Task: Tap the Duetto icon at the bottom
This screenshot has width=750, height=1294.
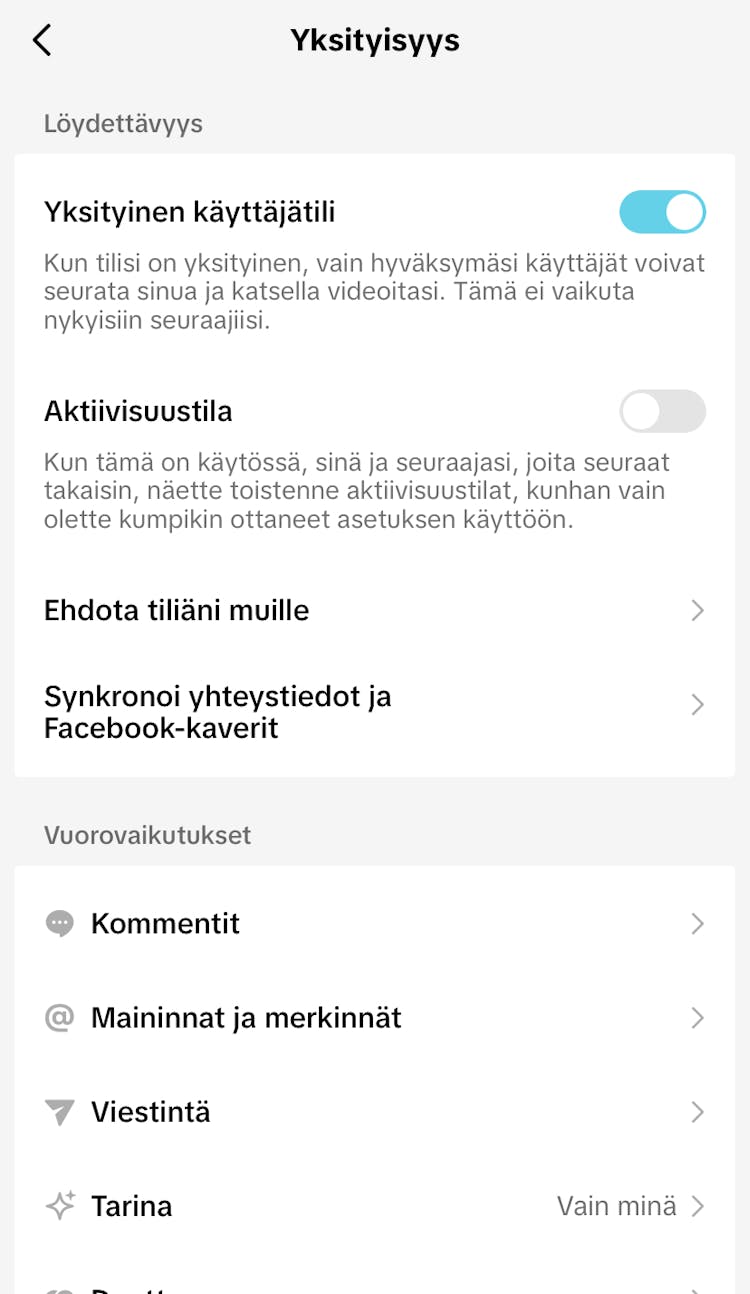Action: pos(60,1290)
